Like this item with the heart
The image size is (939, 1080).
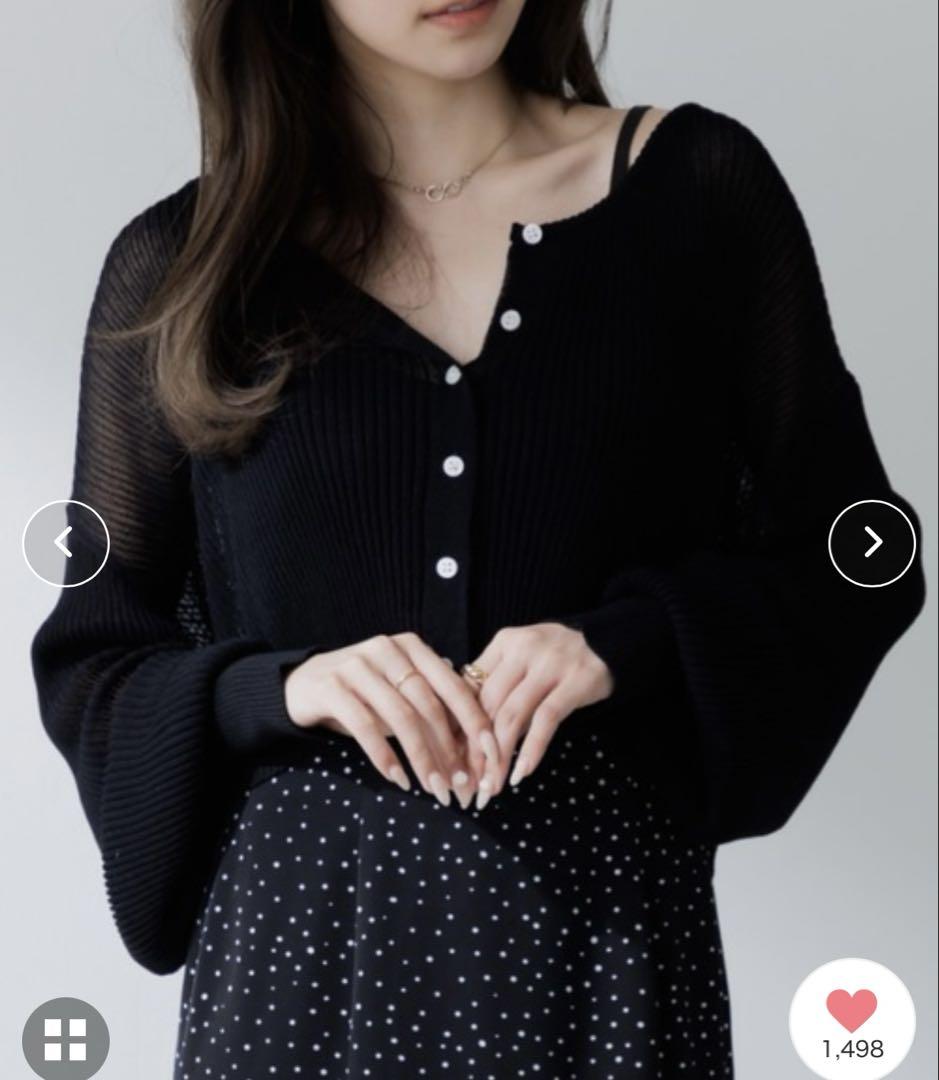852,1010
